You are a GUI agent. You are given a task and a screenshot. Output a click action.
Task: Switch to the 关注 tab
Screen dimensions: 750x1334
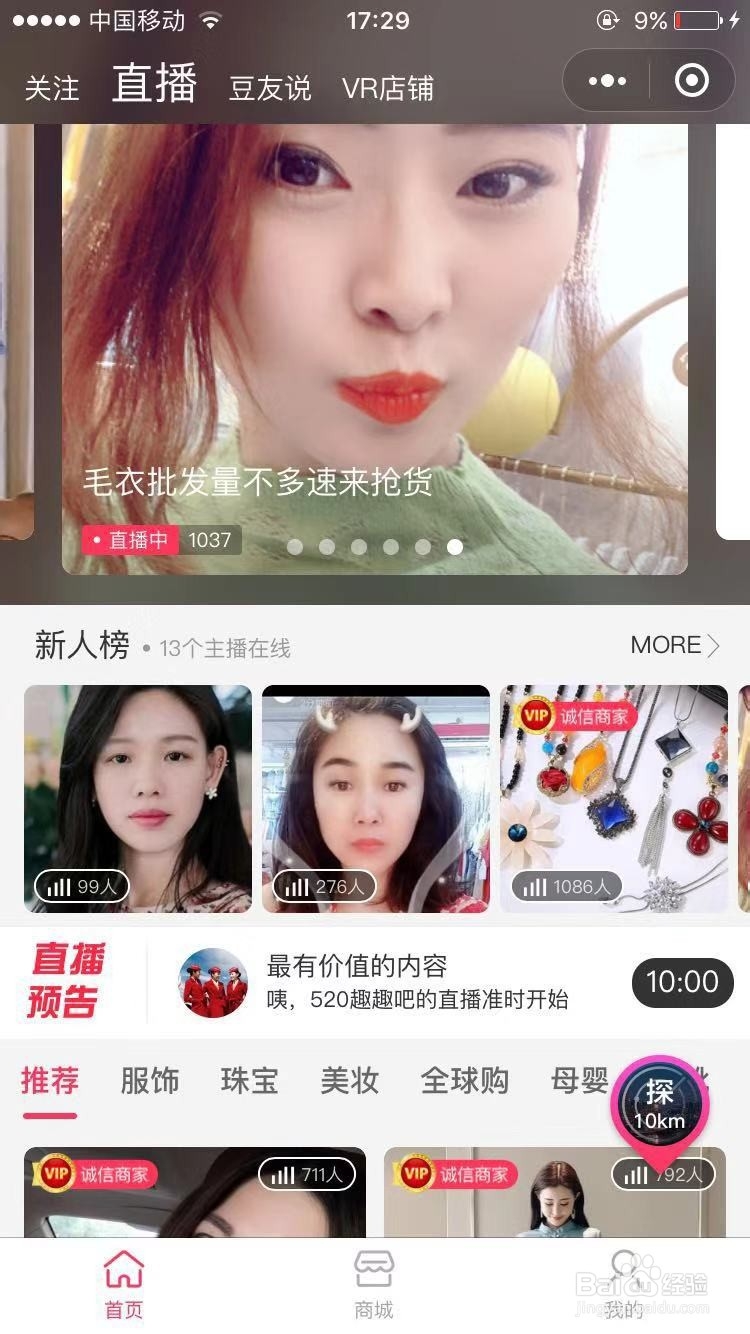pyautogui.click(x=53, y=88)
